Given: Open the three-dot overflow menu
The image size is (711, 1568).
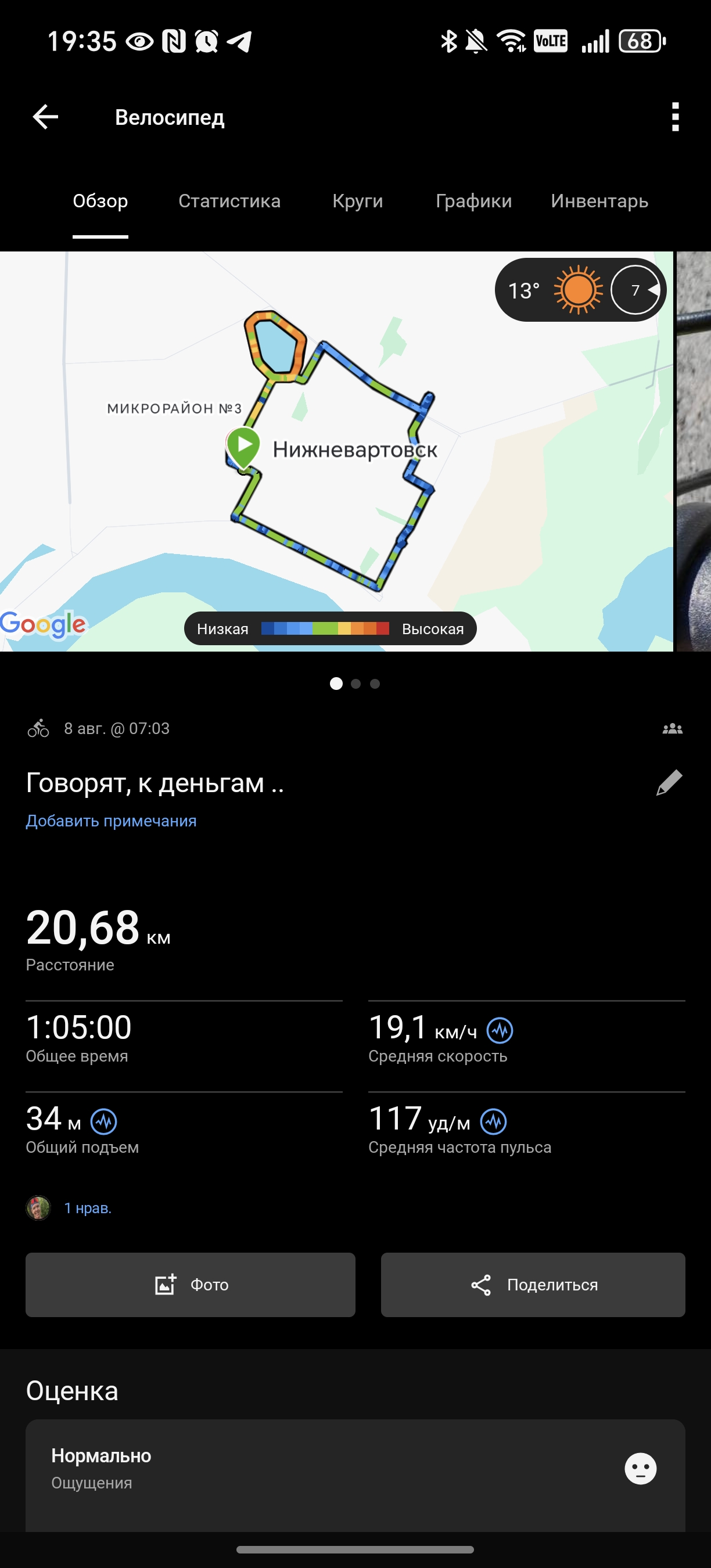Looking at the screenshot, I should (674, 117).
